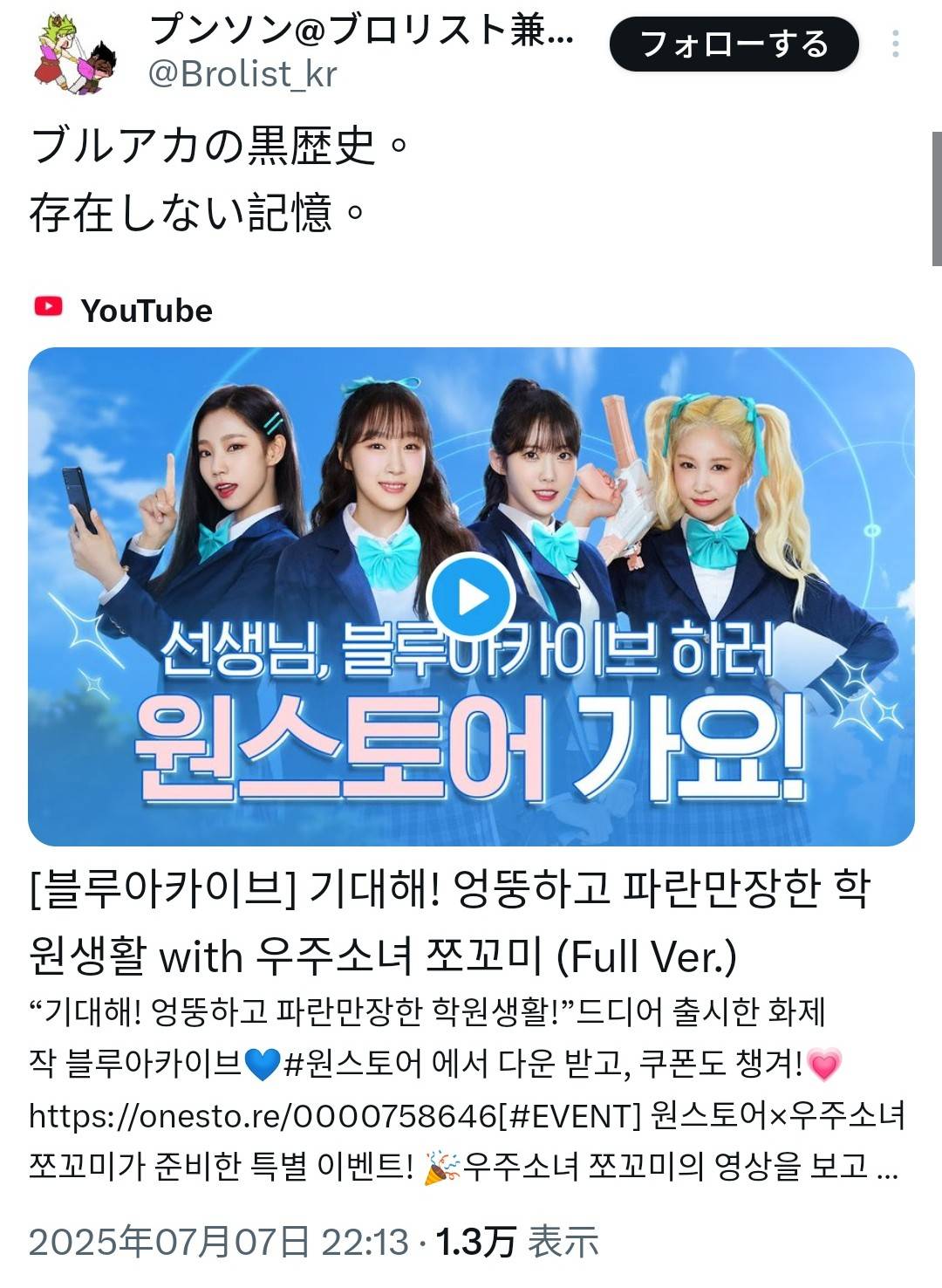
Task: Tap the フォローする follow button
Action: tap(734, 44)
